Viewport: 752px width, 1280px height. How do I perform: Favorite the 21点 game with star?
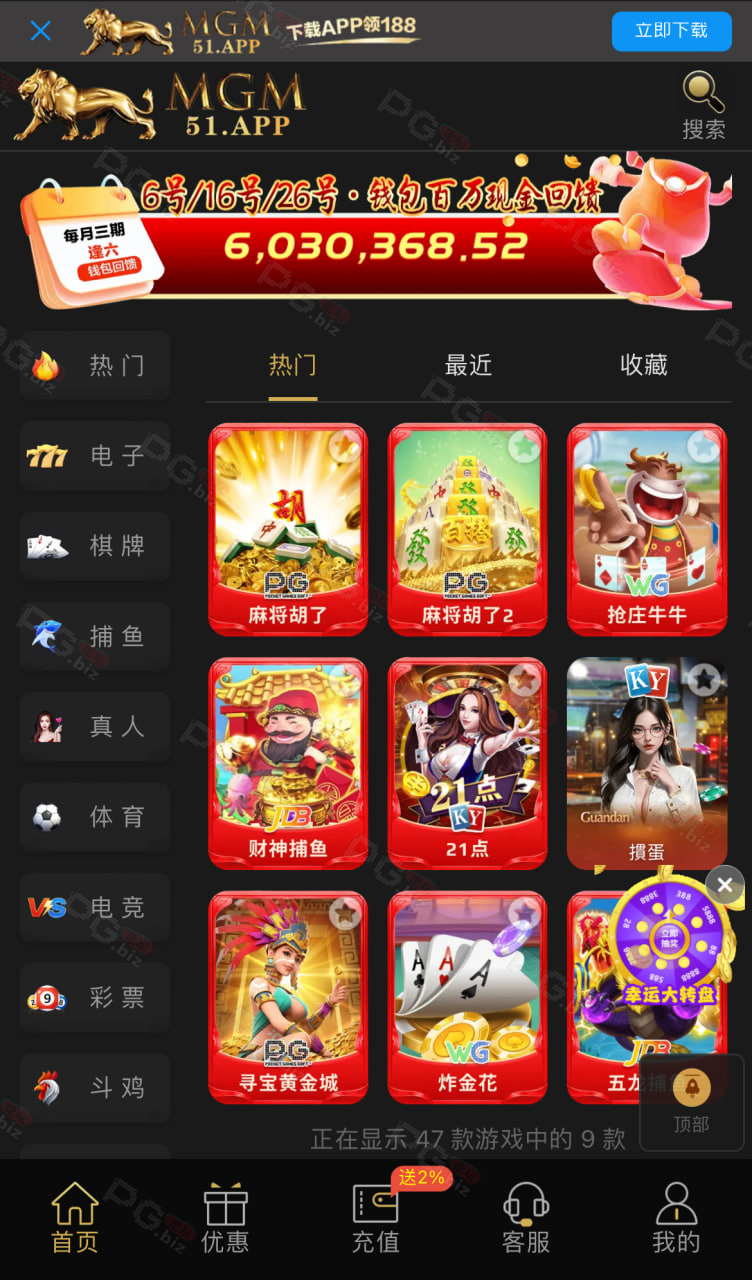[x=524, y=681]
